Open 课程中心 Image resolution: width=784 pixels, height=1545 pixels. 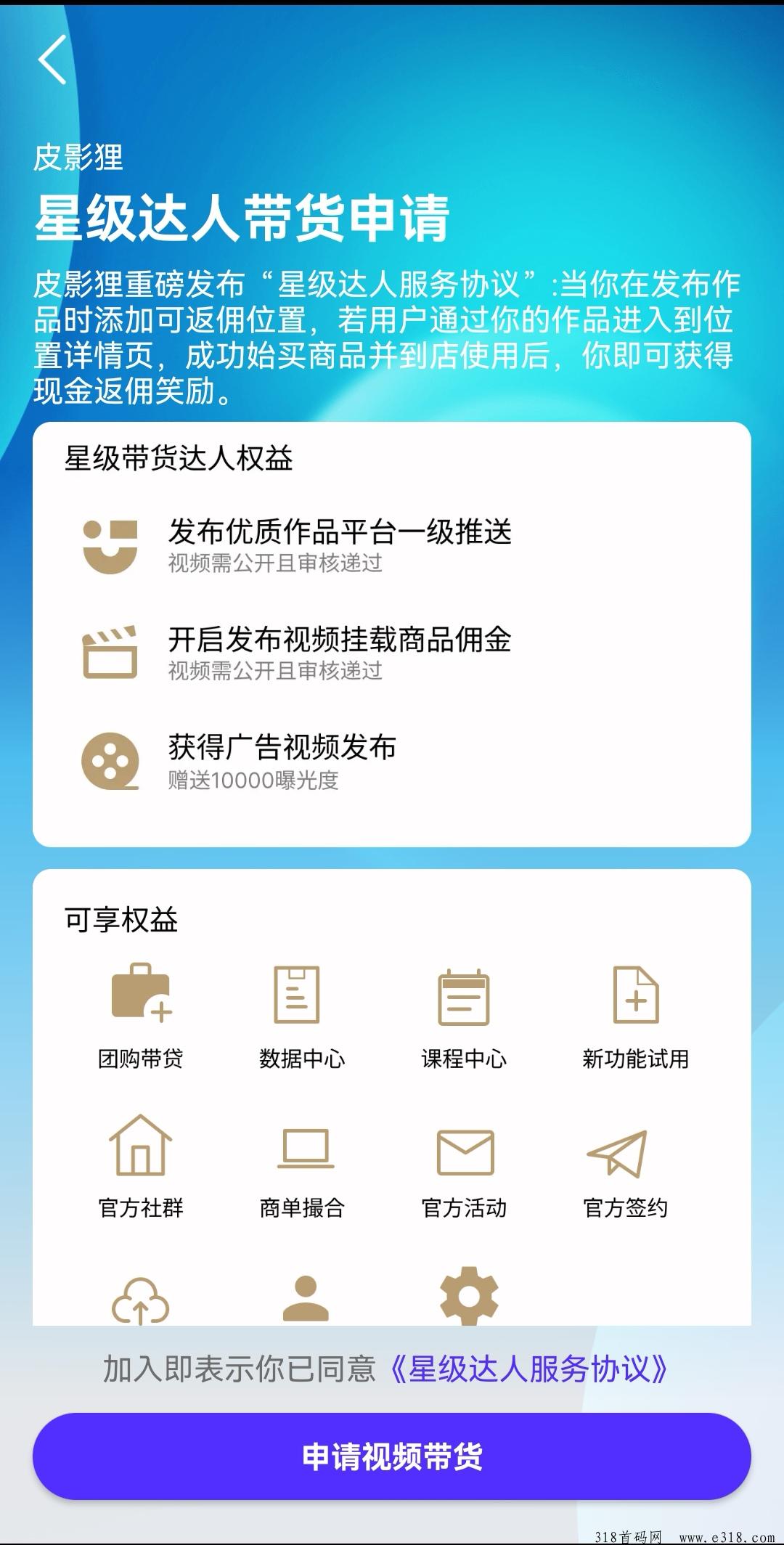coord(464,1016)
